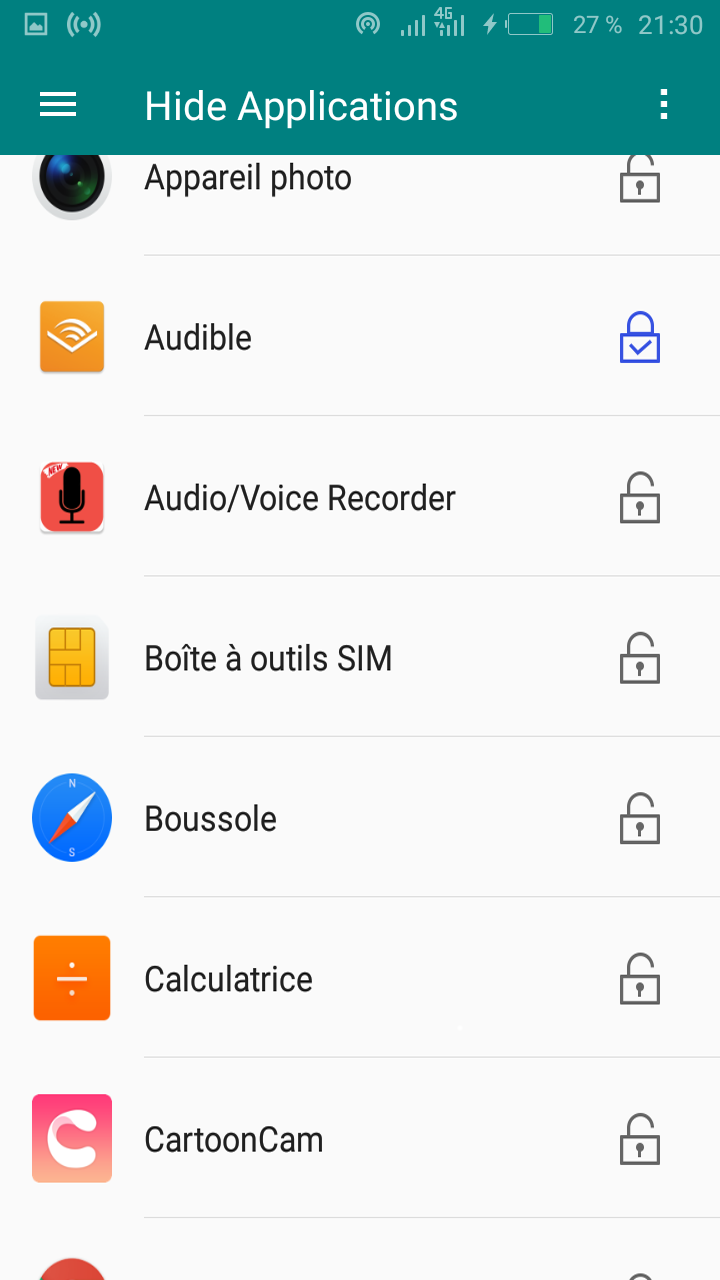720x1280 pixels.
Task: Hide Boussole using its lock icon
Action: click(640, 818)
